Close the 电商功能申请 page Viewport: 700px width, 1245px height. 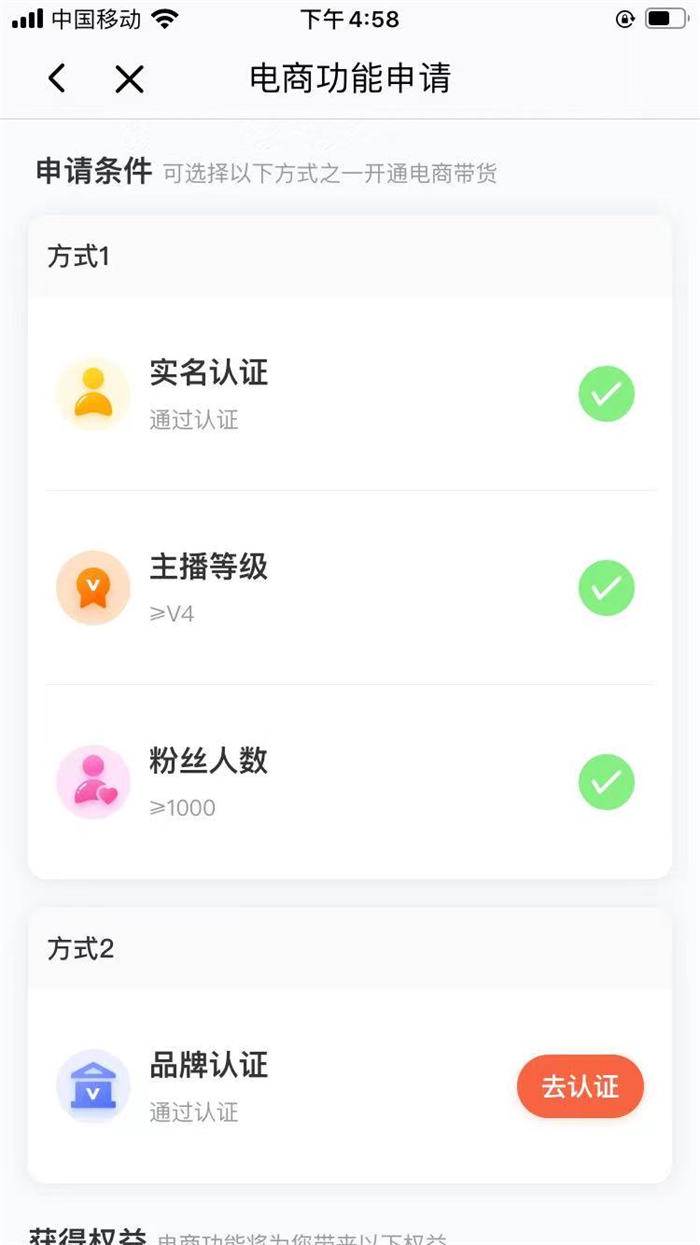[x=129, y=79]
